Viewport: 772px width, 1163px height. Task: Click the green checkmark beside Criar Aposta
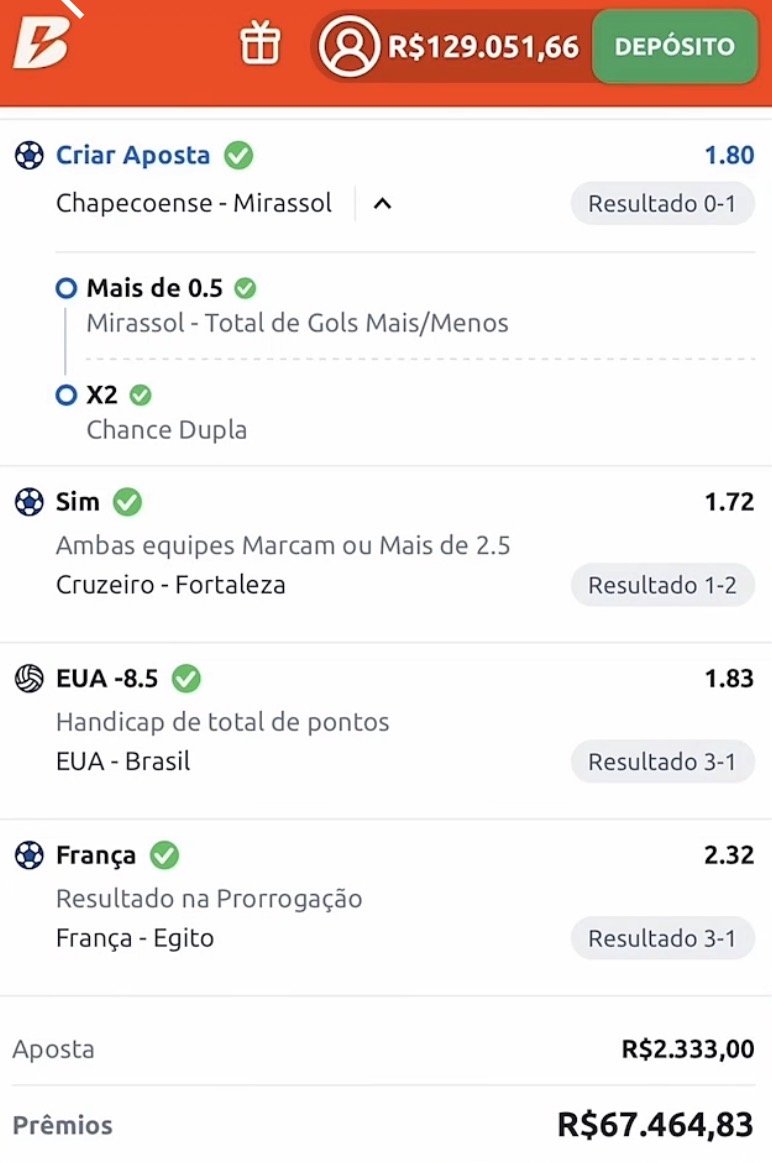[x=238, y=155]
